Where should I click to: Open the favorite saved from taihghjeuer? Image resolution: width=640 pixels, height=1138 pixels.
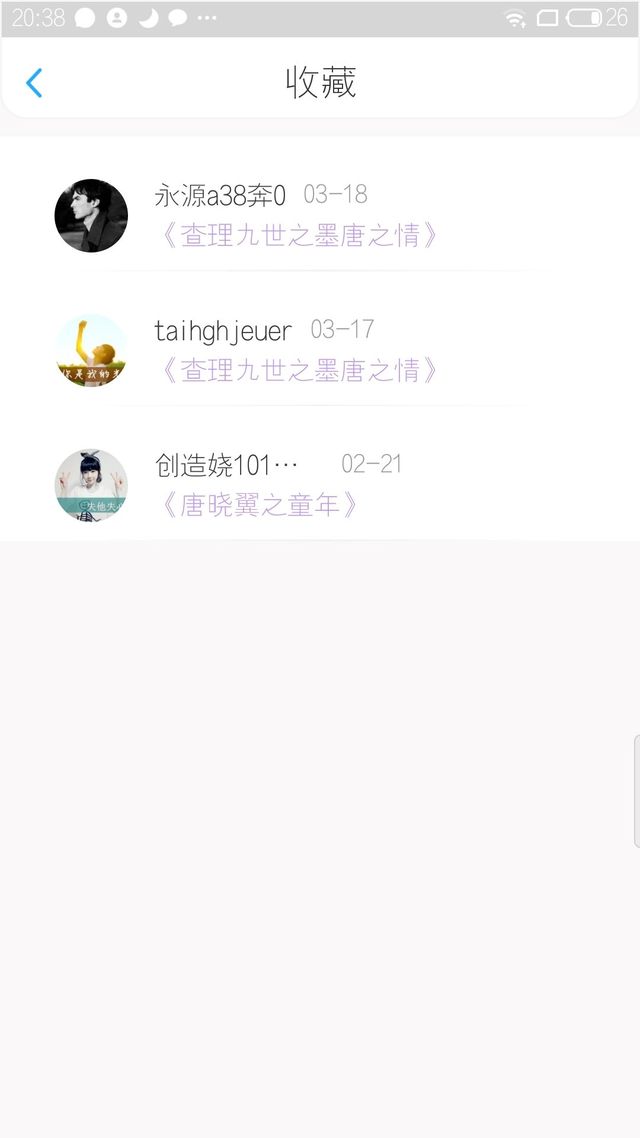point(320,351)
